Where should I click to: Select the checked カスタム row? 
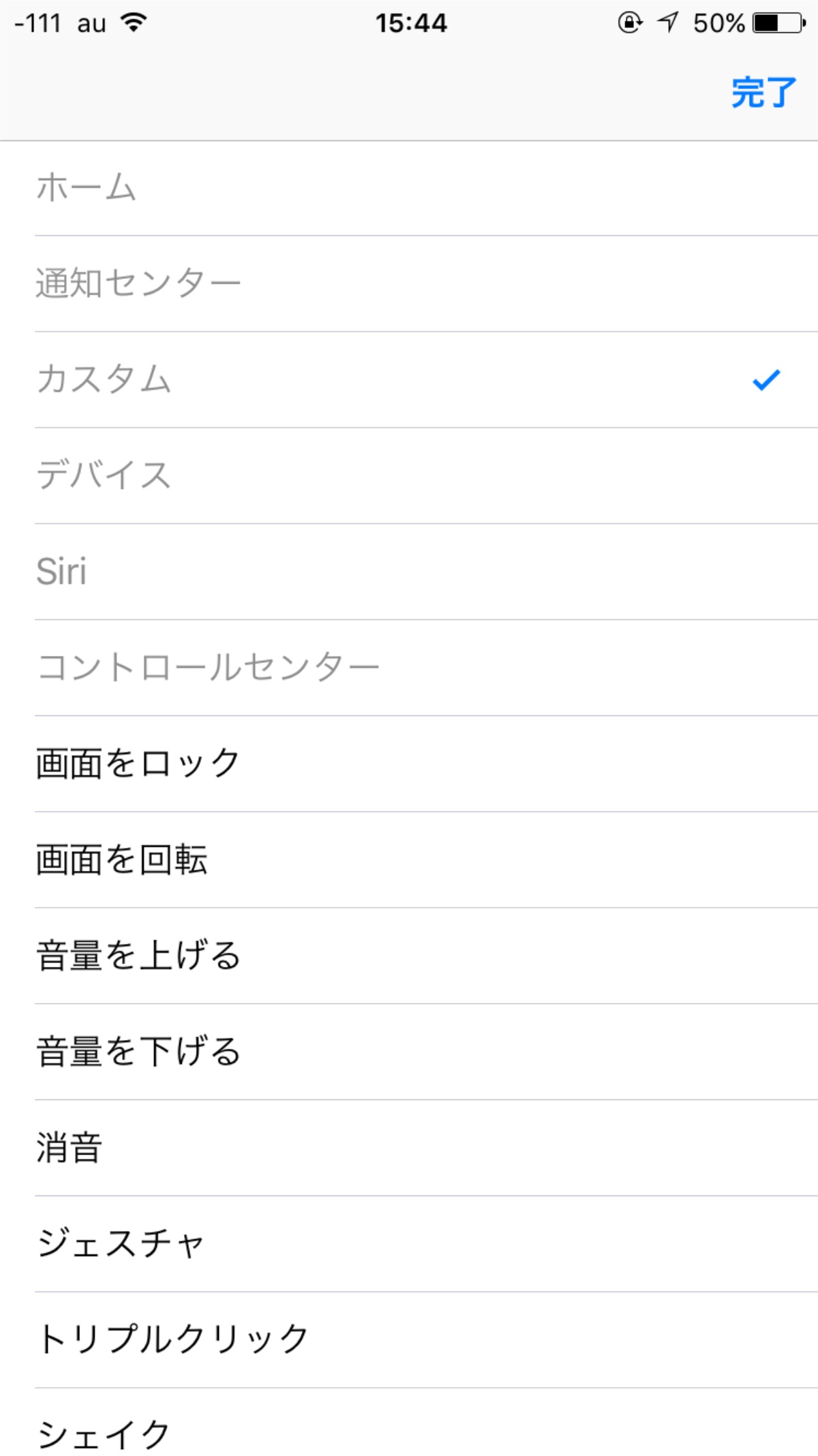pos(409,380)
